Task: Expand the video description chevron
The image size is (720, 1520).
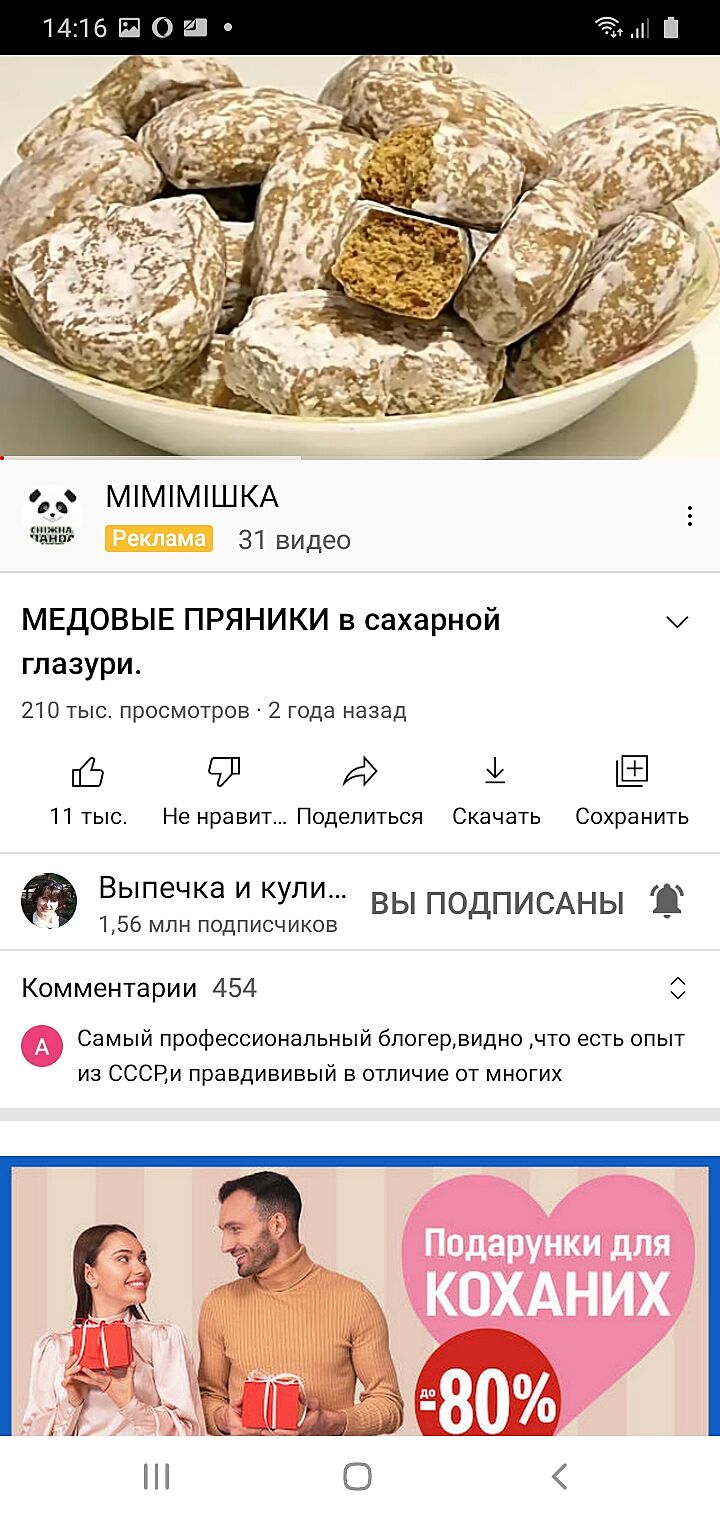Action: 677,622
